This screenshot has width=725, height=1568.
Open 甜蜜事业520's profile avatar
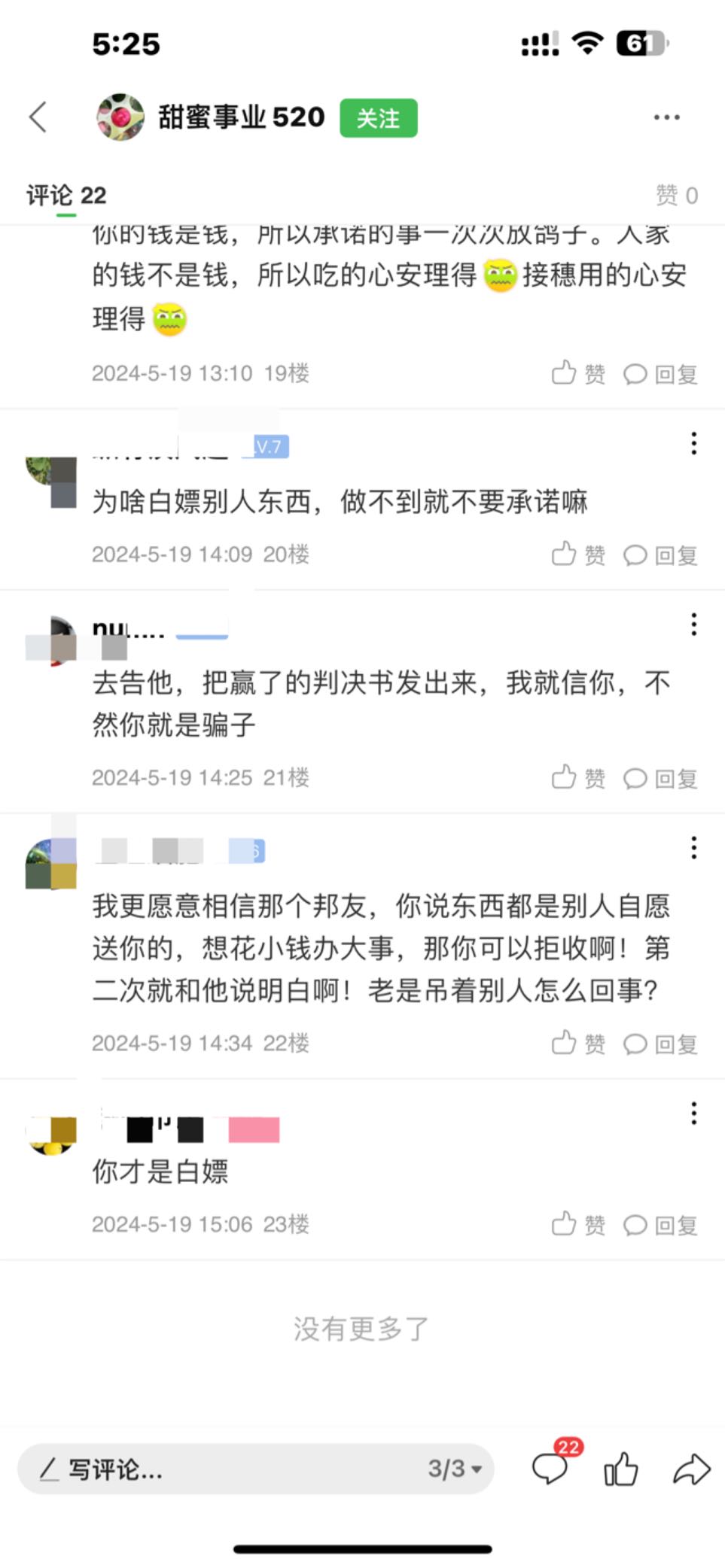120,117
